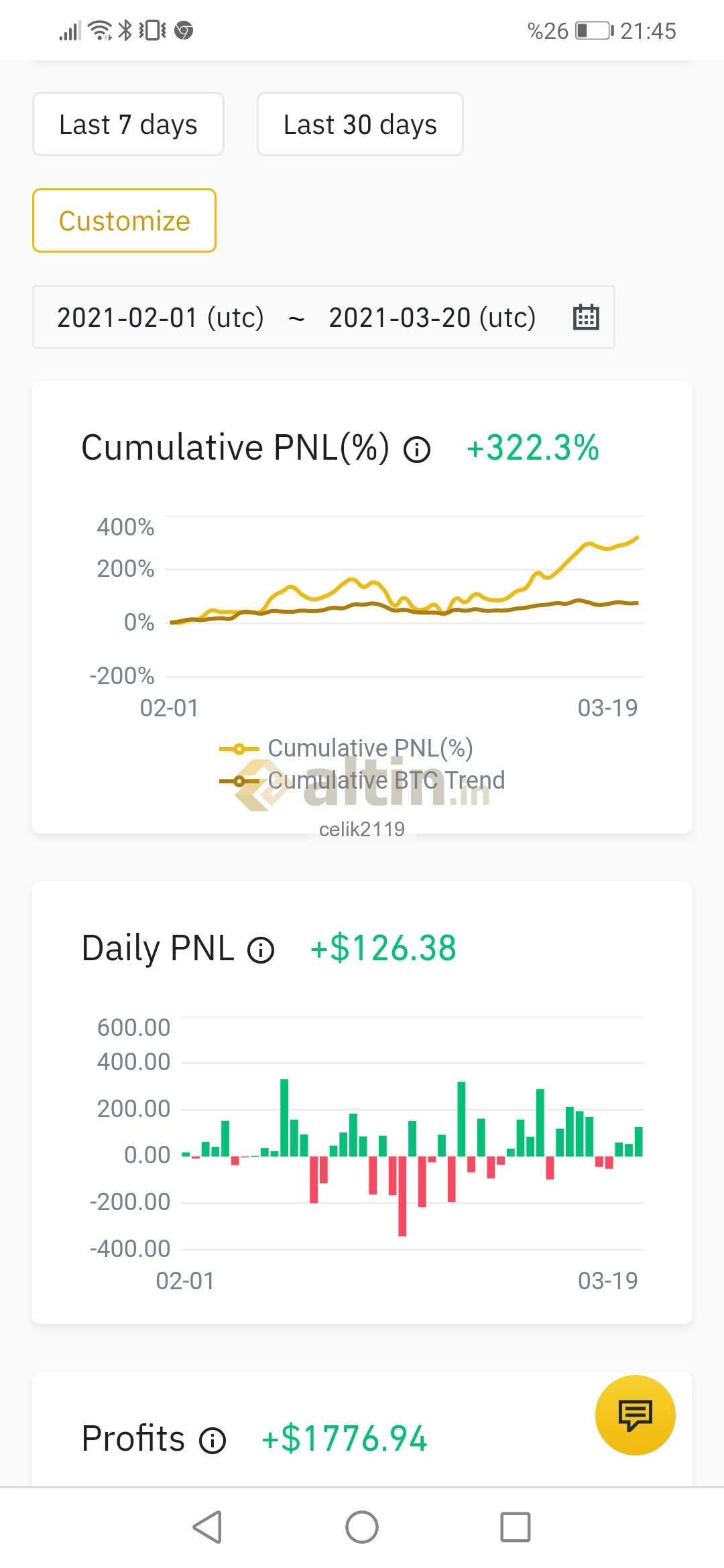Show info about Profits
This screenshot has height=1568, width=724.
coord(213,1439)
